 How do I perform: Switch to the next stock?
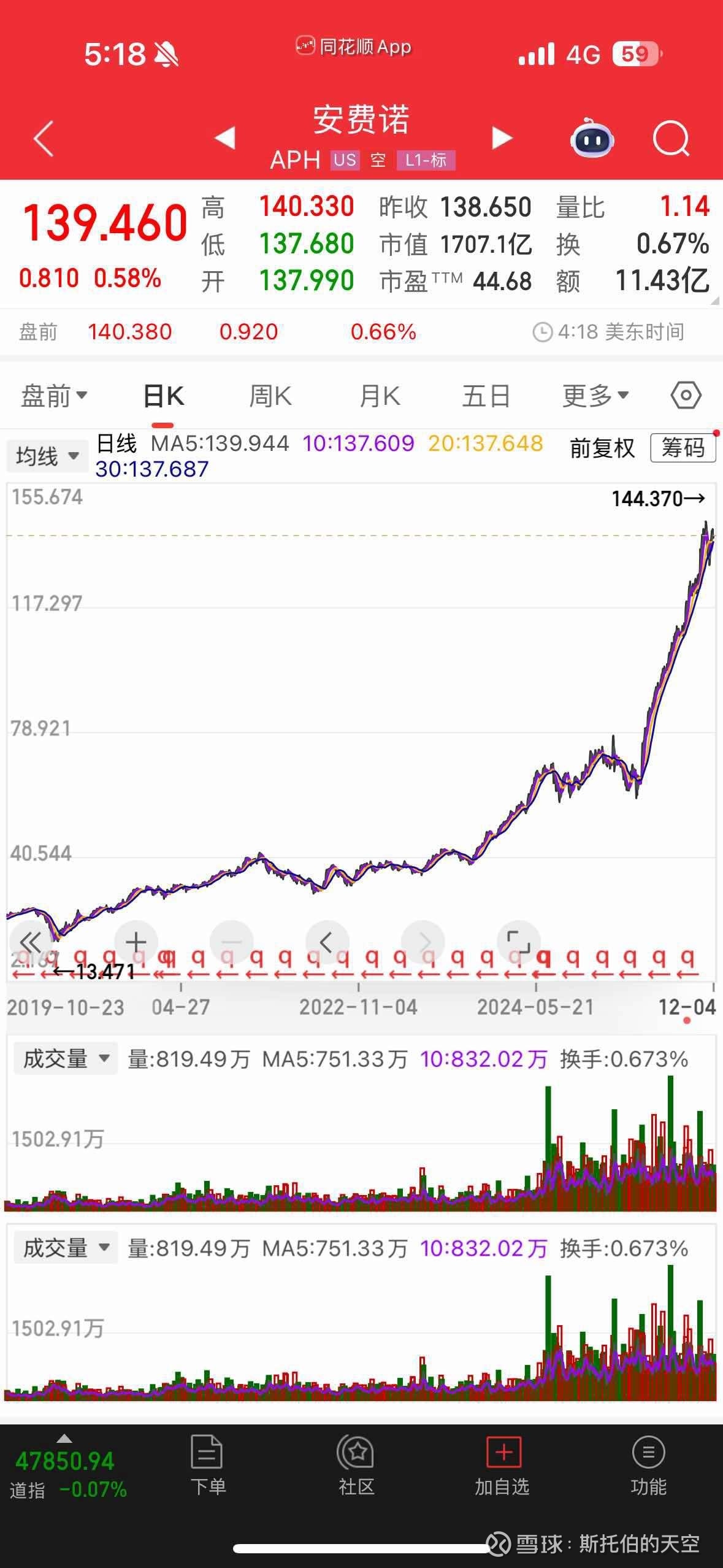502,138
